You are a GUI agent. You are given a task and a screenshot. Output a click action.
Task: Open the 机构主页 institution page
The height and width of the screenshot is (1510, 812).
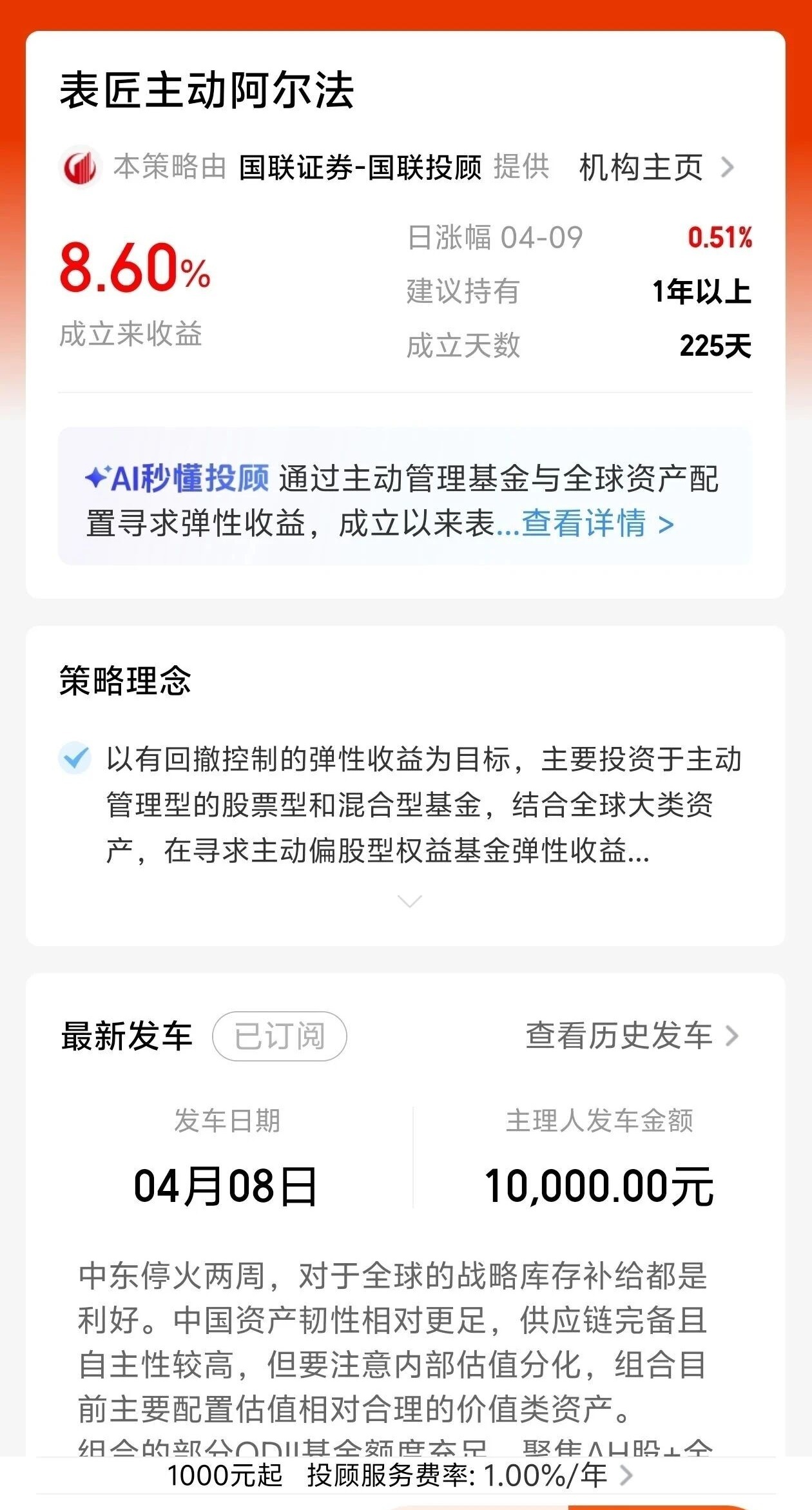coord(655,168)
